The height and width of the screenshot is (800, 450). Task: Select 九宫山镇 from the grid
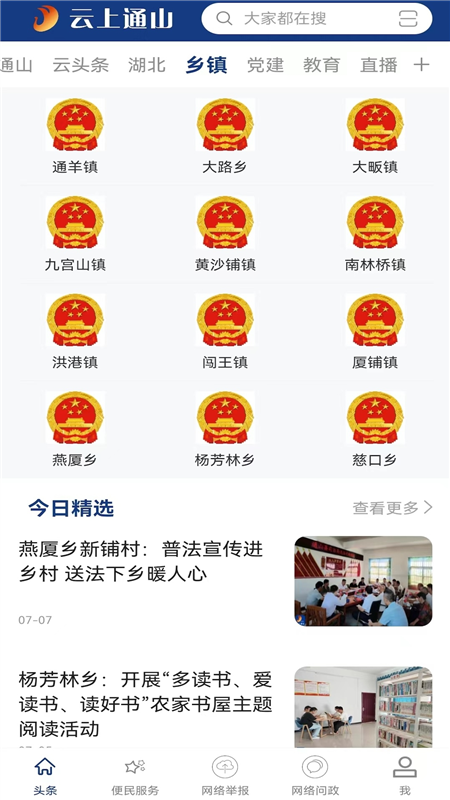coord(75,234)
